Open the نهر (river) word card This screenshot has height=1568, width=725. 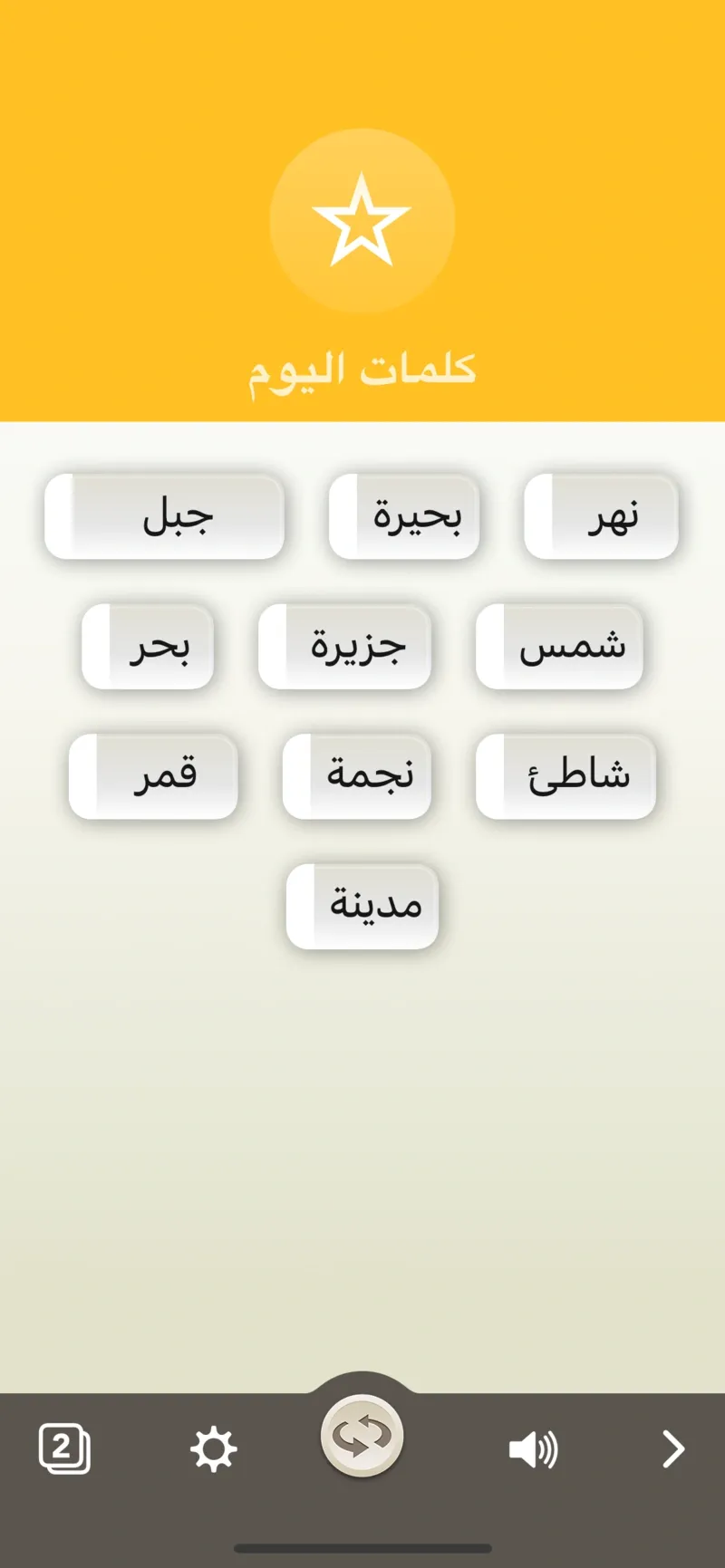pyautogui.click(x=601, y=516)
